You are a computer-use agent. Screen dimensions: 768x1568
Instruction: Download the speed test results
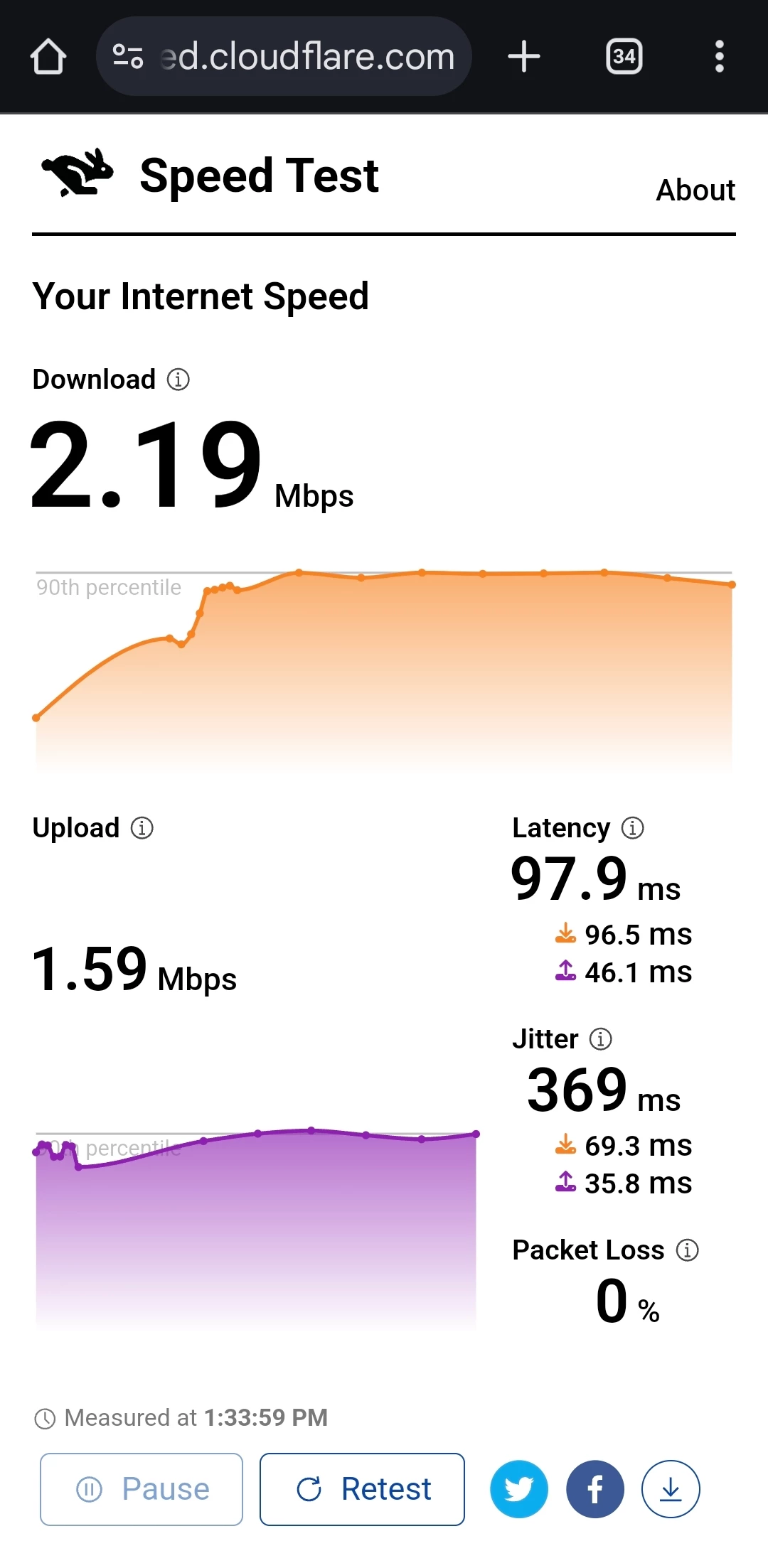671,1489
